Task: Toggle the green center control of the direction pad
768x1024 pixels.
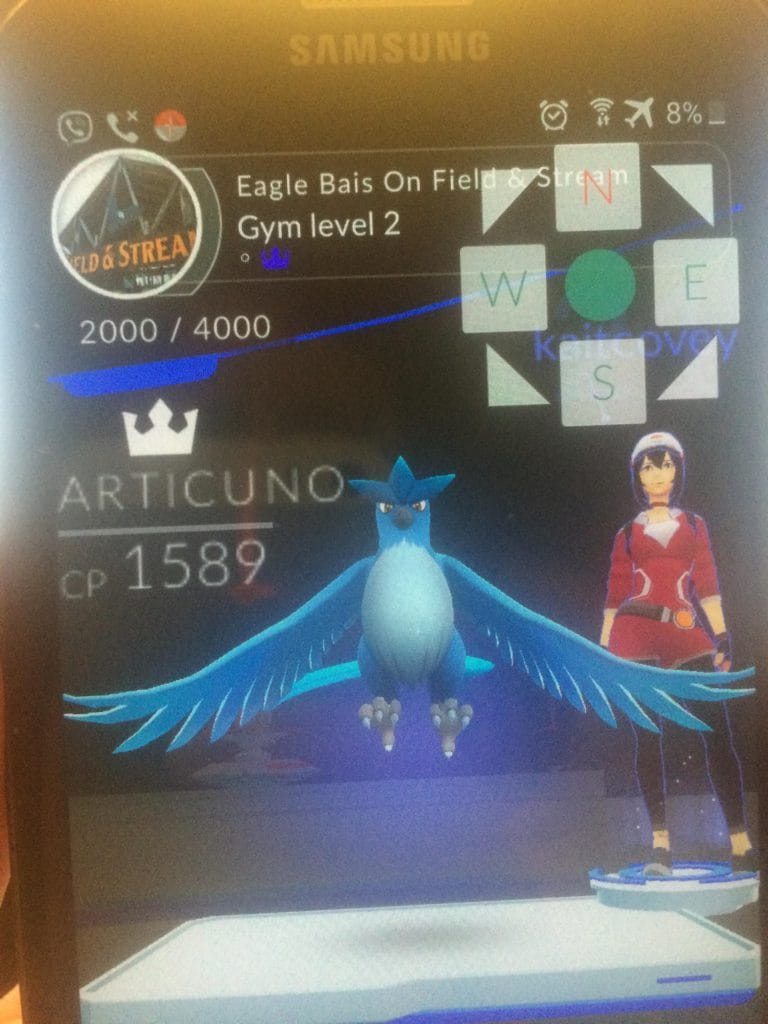Action: tap(598, 284)
